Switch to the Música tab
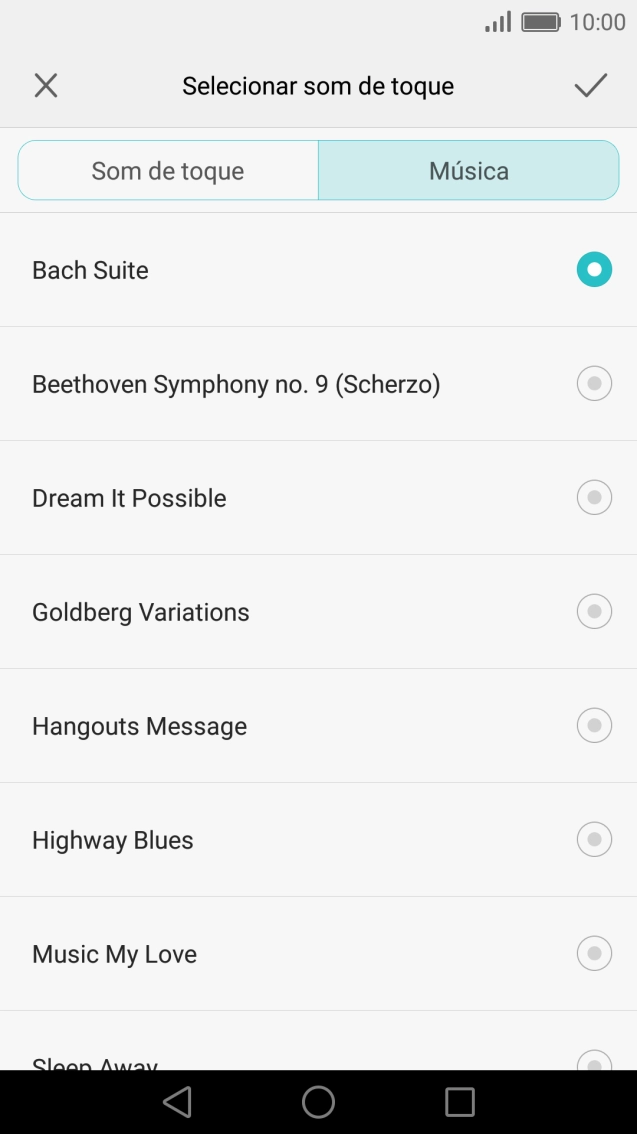This screenshot has height=1134, width=637. (x=468, y=171)
